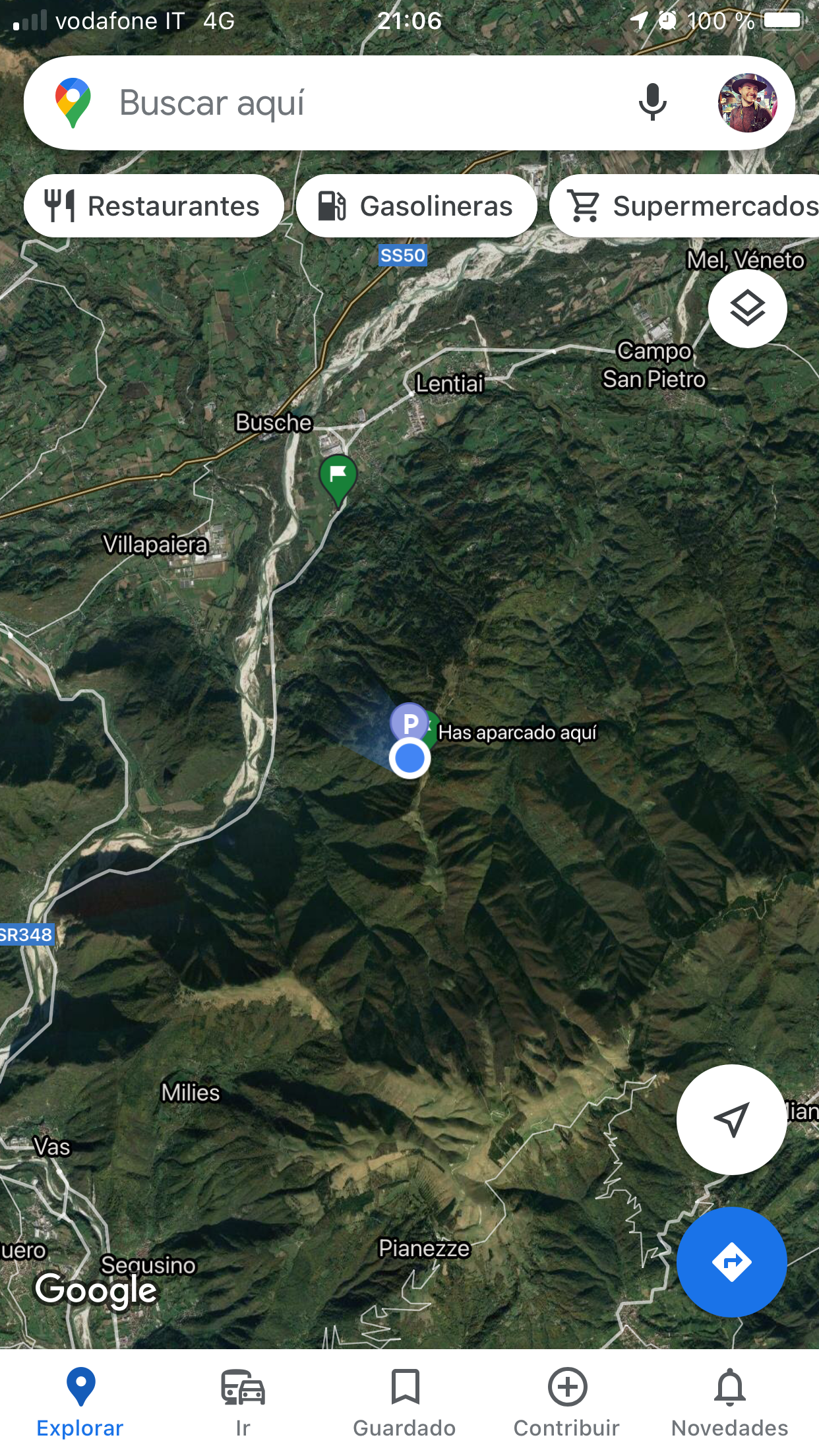Screen dimensions: 819x1456
Task: Start voice search with the microphone
Action: tap(652, 103)
